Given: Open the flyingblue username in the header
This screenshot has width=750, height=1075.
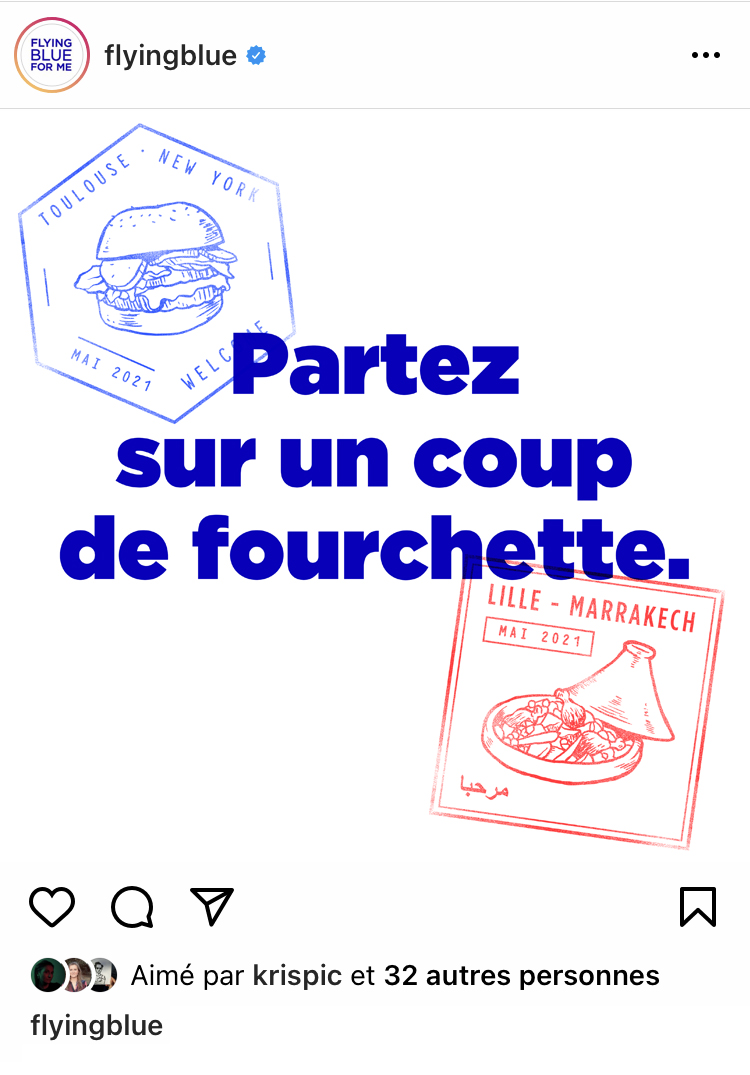Looking at the screenshot, I should (170, 56).
